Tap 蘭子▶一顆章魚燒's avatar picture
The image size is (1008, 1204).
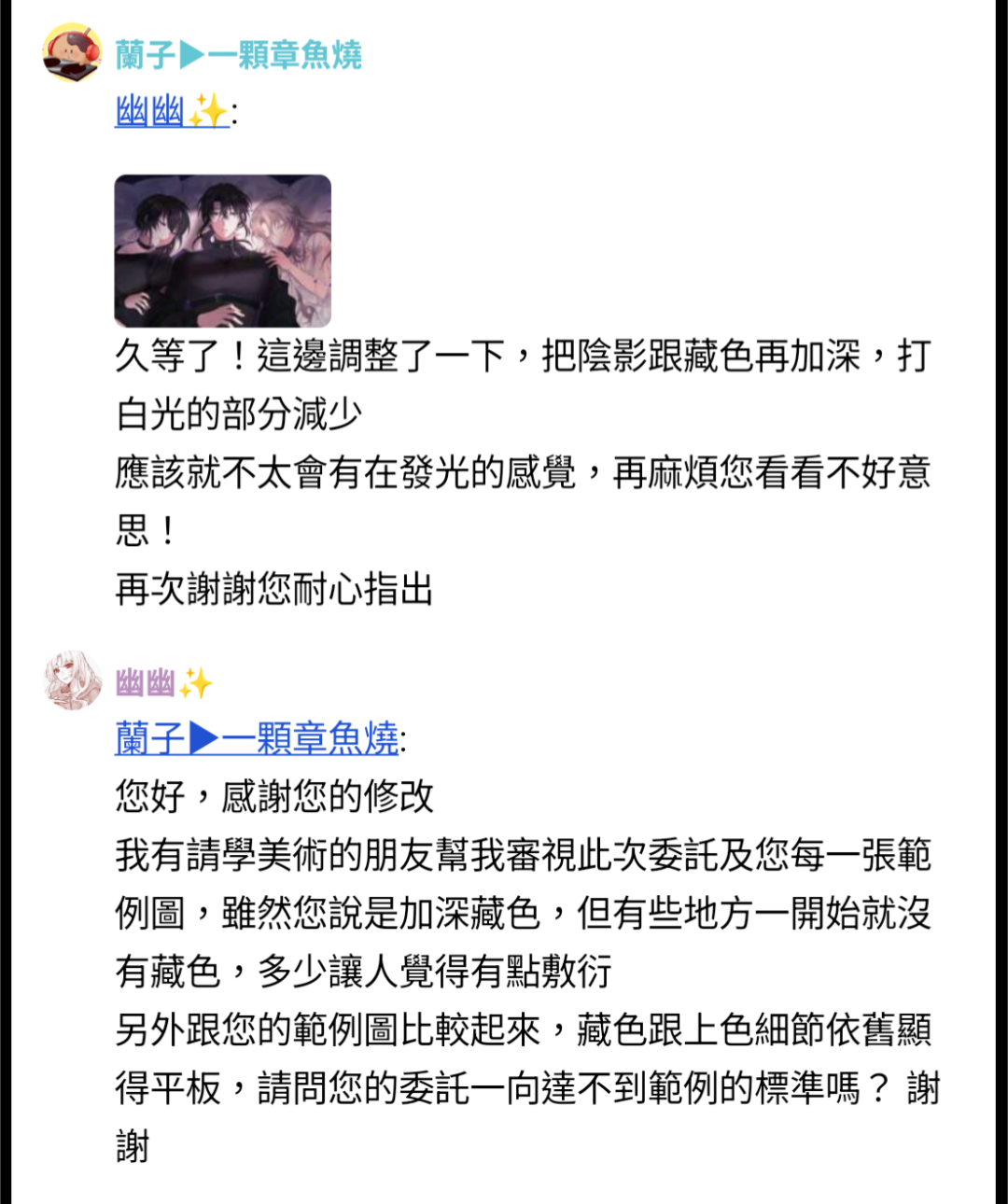72,53
